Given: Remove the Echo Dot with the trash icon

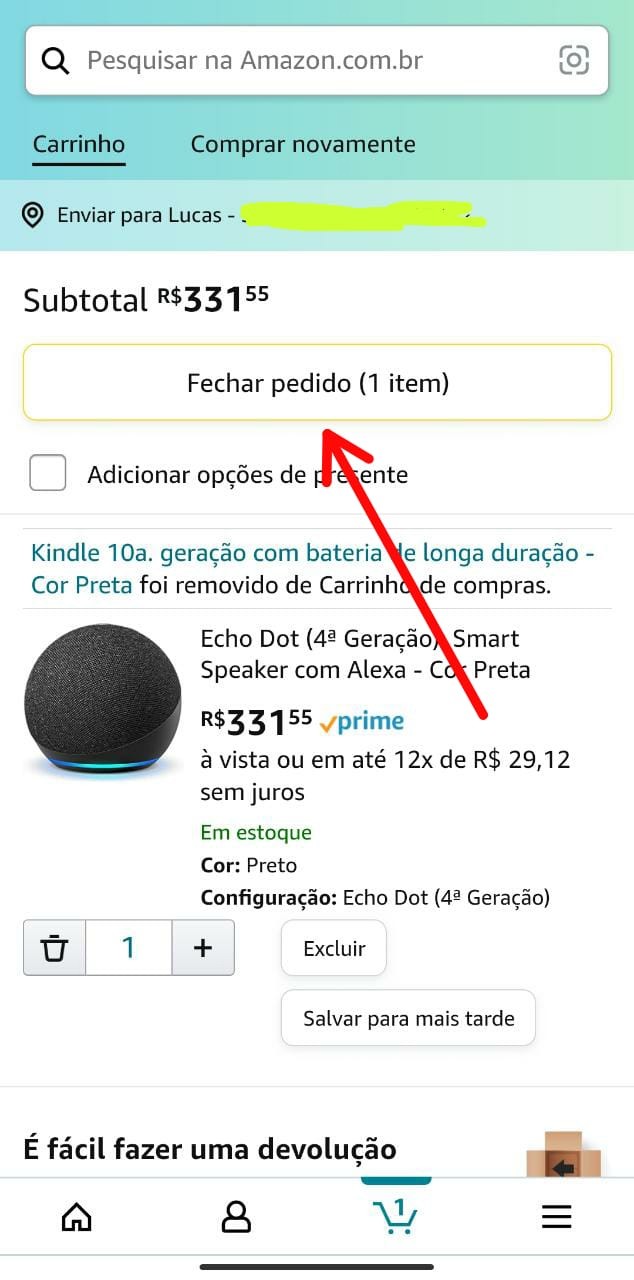Looking at the screenshot, I should pyautogui.click(x=55, y=947).
